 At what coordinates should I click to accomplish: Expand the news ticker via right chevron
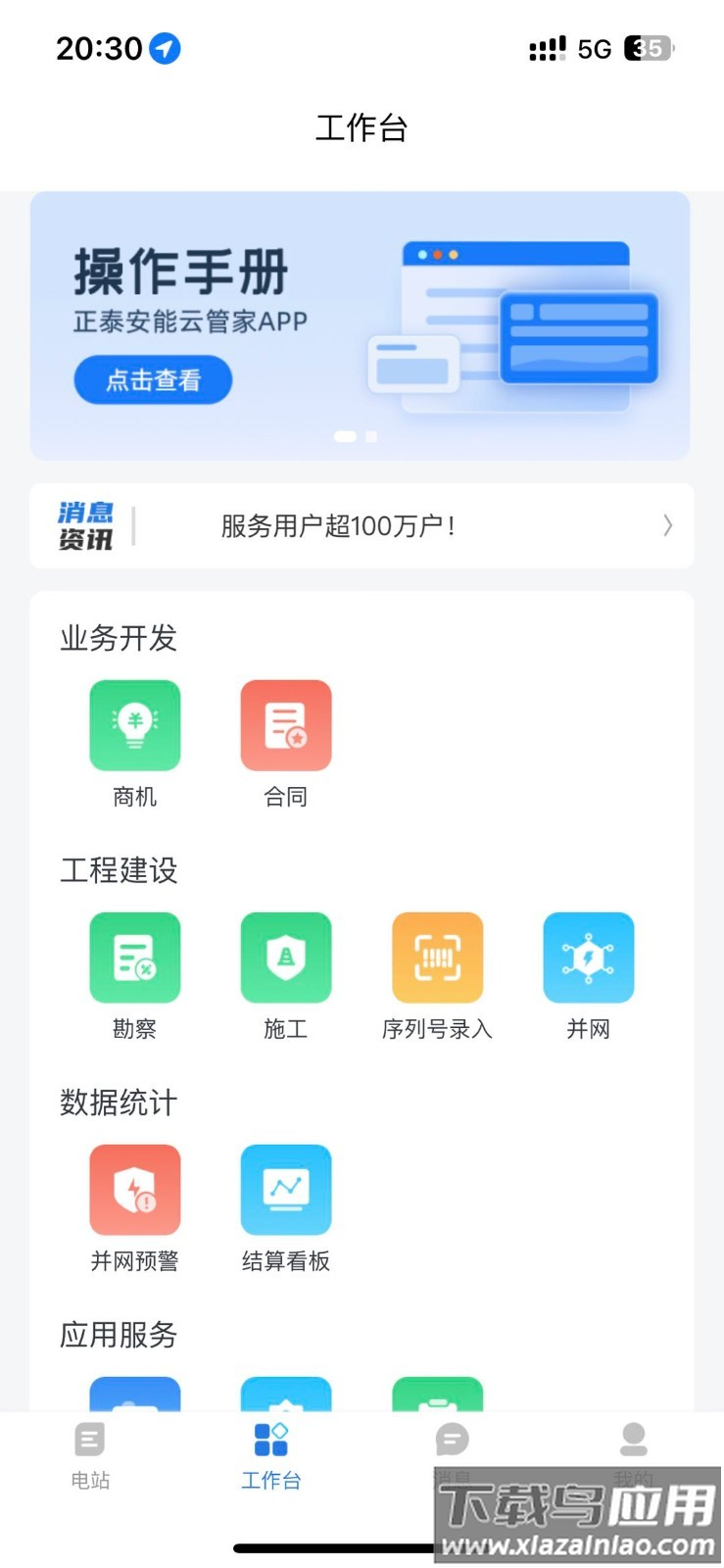click(667, 526)
